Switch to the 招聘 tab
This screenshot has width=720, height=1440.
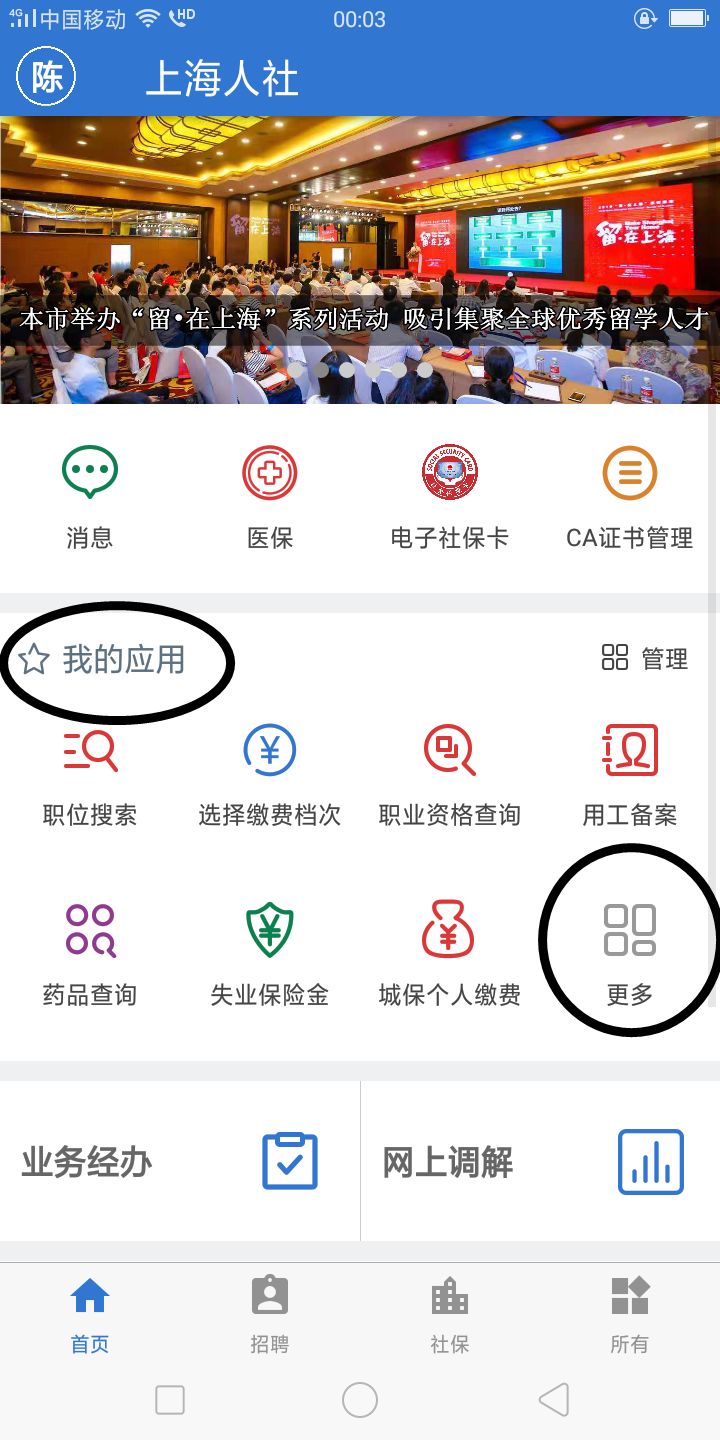[270, 1314]
